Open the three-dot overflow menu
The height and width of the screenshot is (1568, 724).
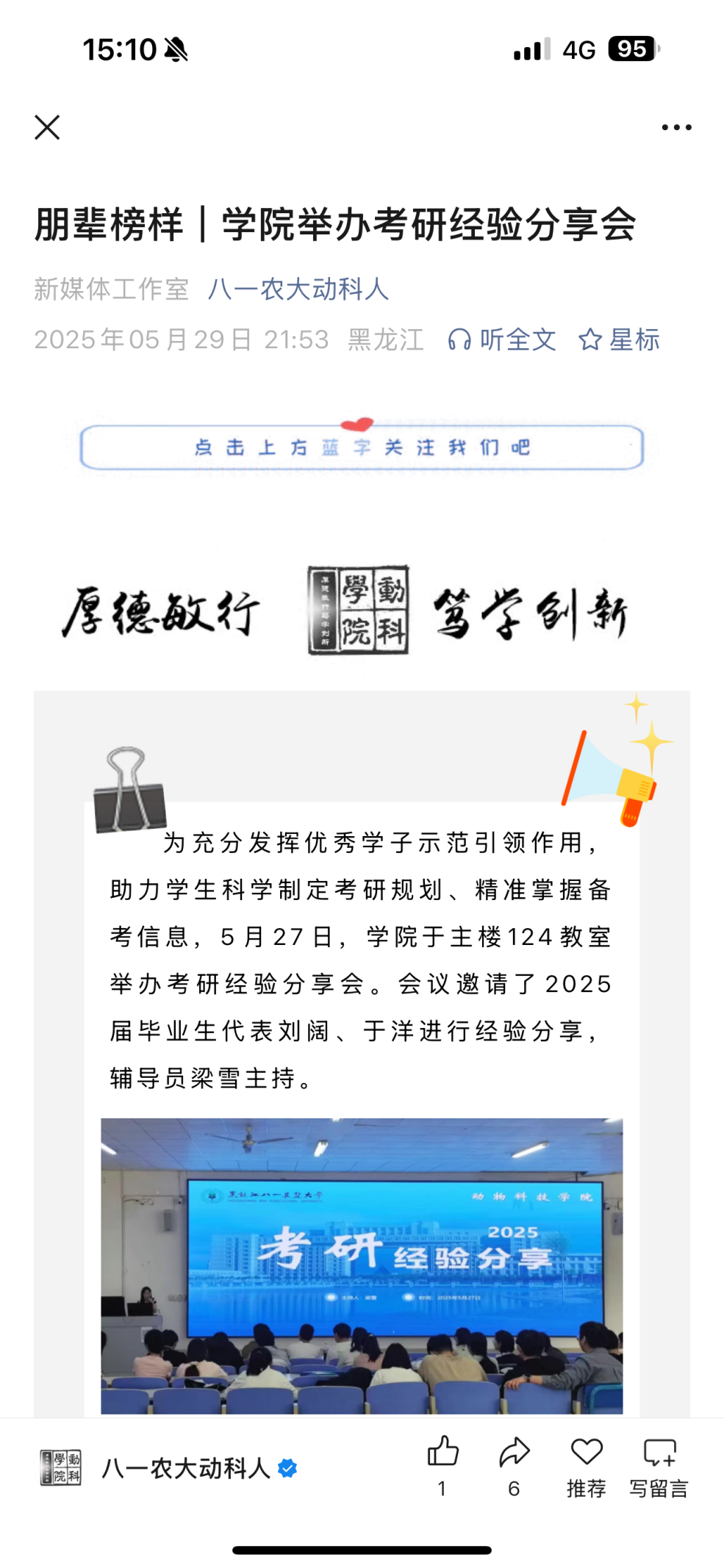[x=675, y=127]
